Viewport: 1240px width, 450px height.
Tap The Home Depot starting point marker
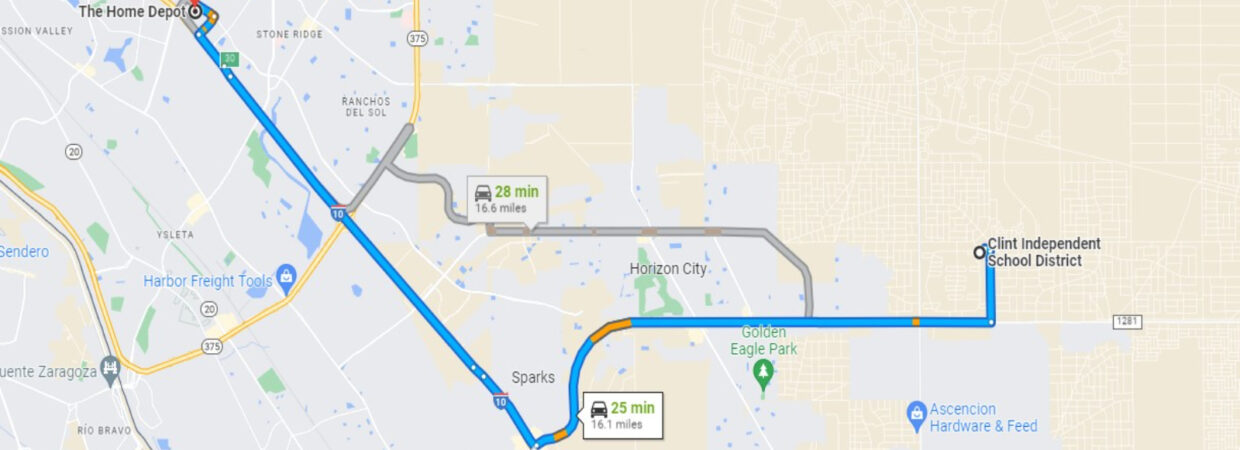[195, 12]
